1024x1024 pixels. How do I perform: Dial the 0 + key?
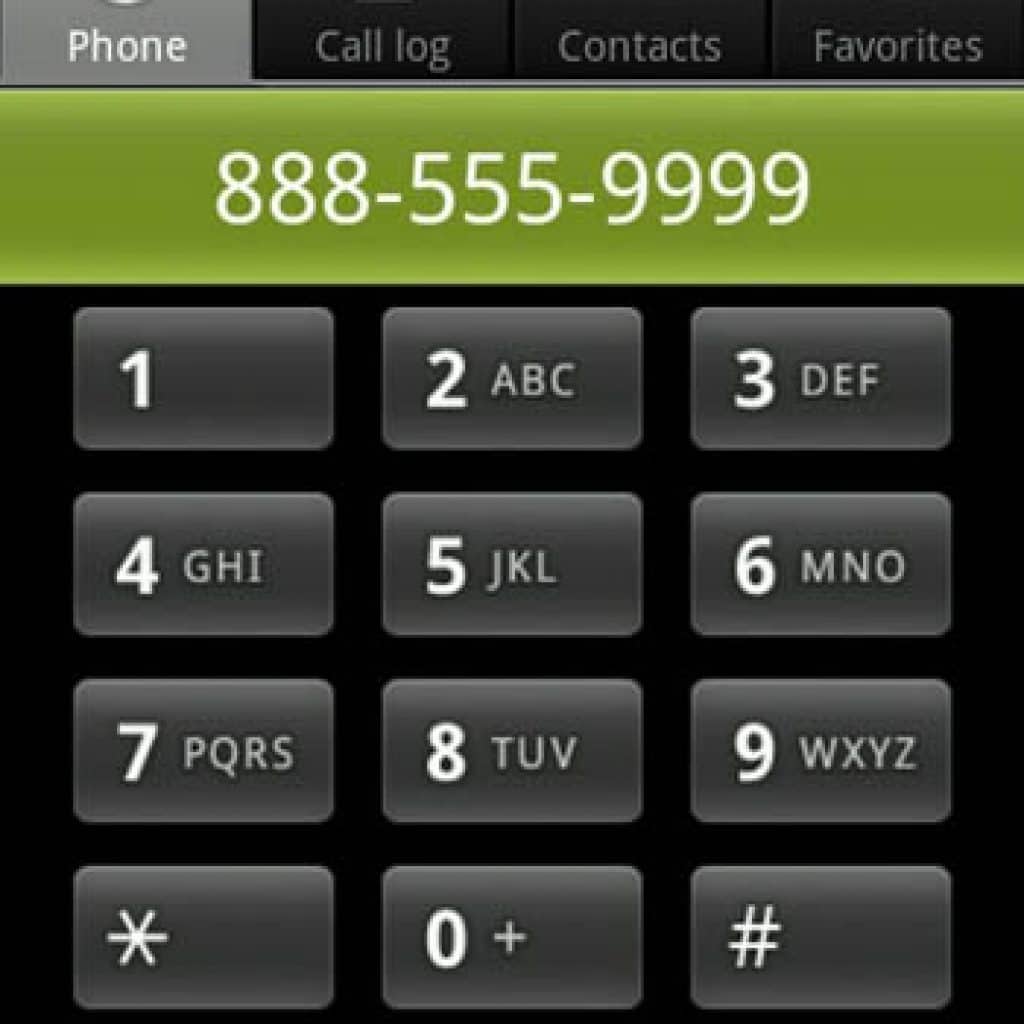(512, 937)
